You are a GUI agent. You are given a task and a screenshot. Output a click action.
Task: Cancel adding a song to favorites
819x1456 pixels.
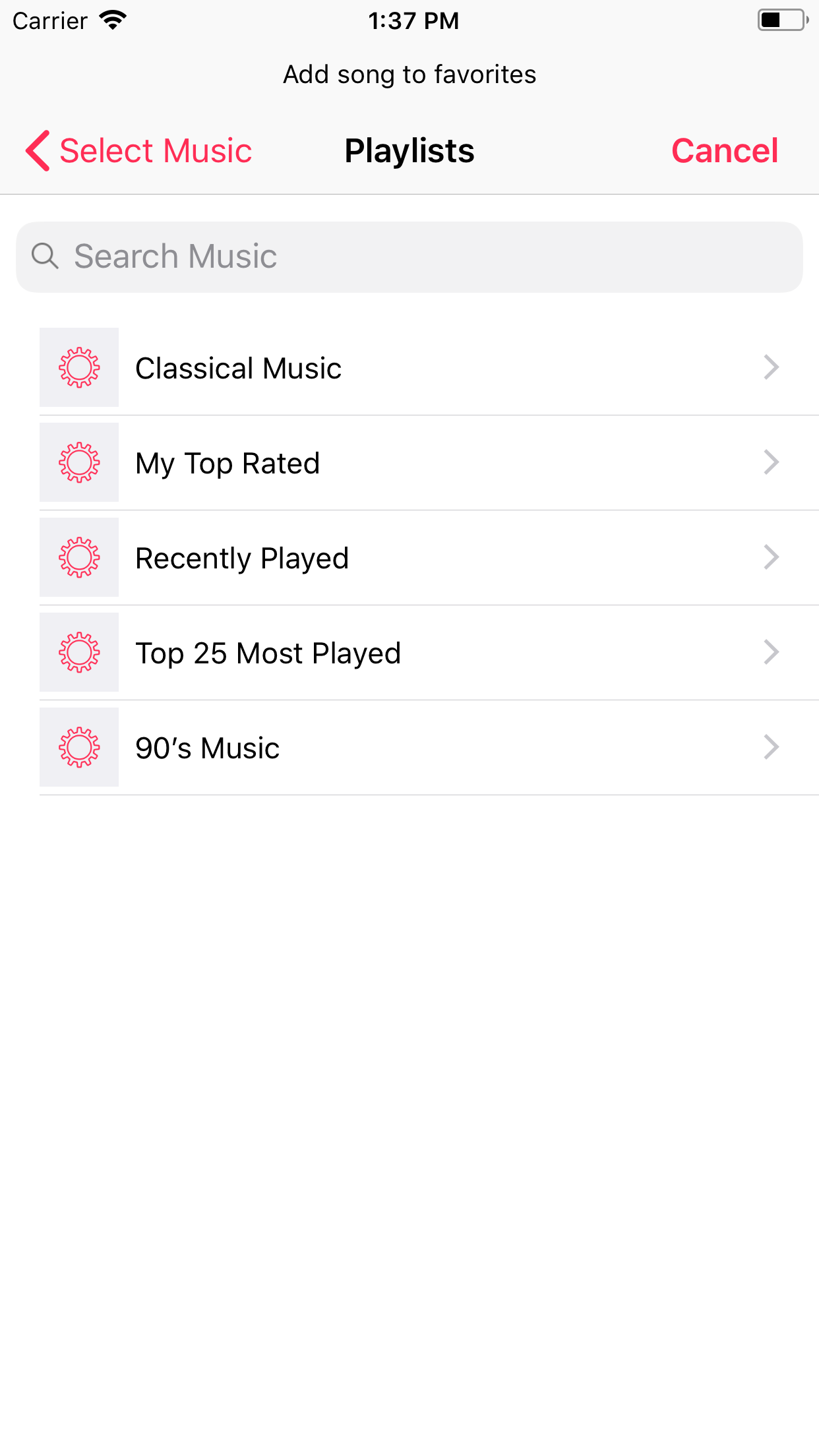[724, 151]
